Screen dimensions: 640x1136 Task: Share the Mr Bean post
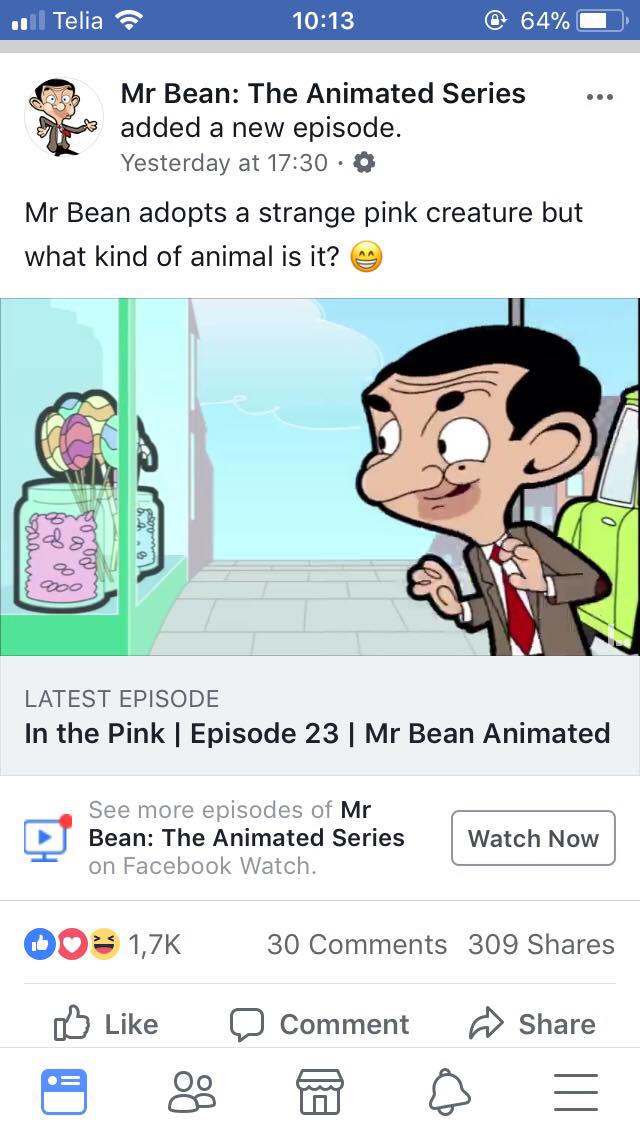(532, 1024)
